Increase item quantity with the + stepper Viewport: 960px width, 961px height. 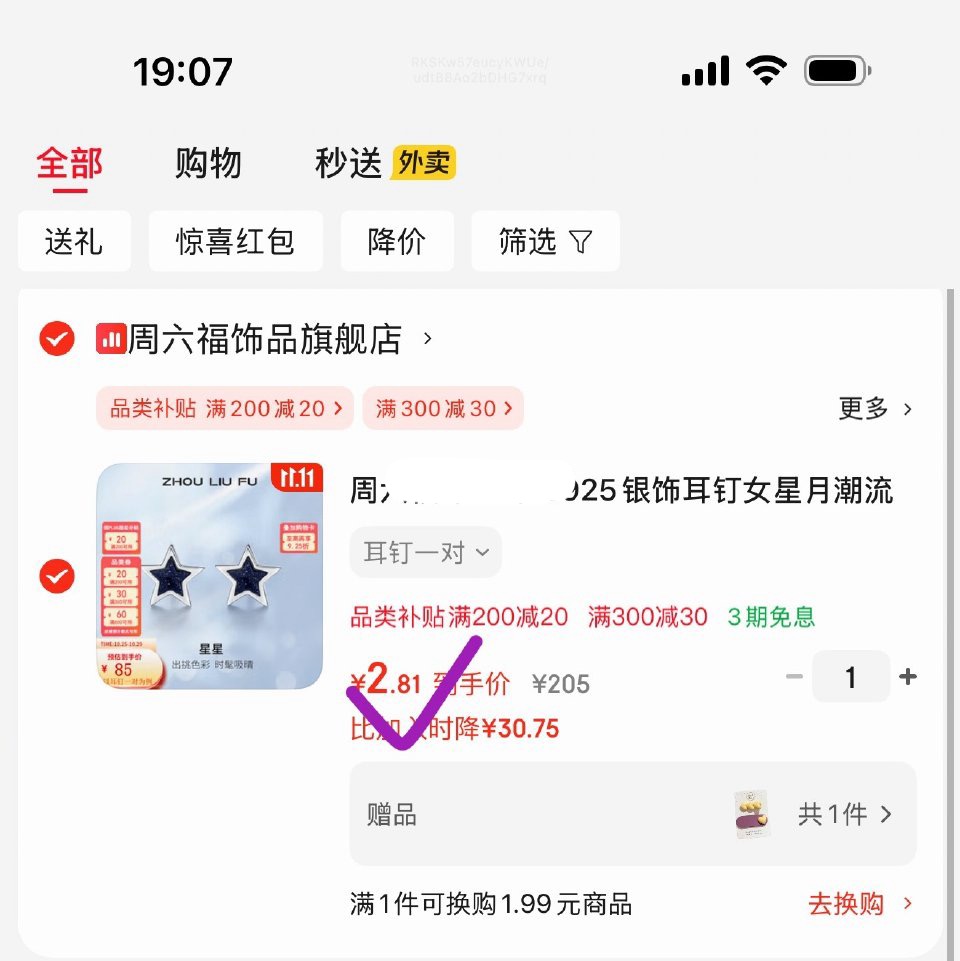click(x=908, y=677)
